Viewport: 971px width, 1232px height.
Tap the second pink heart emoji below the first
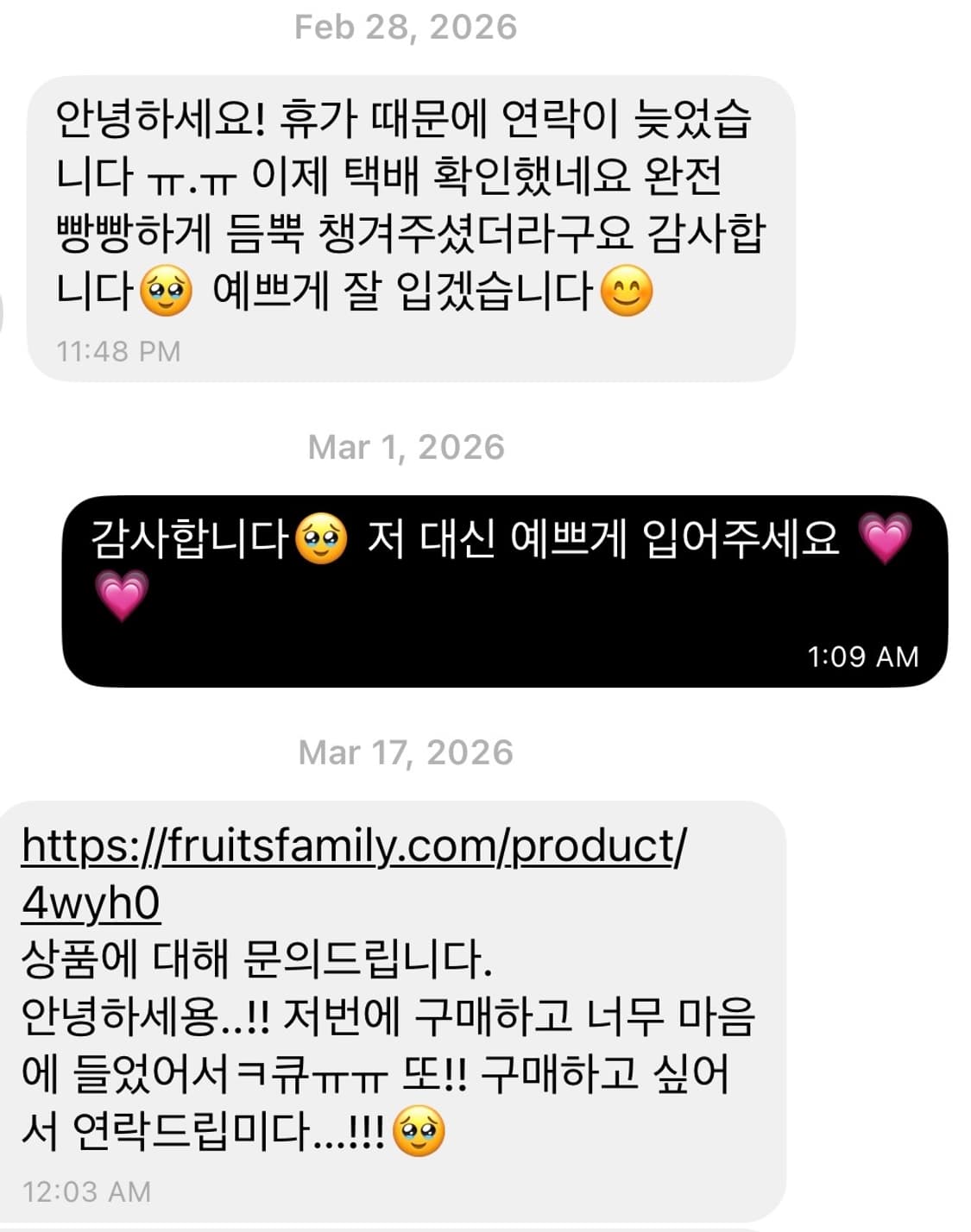tap(121, 595)
